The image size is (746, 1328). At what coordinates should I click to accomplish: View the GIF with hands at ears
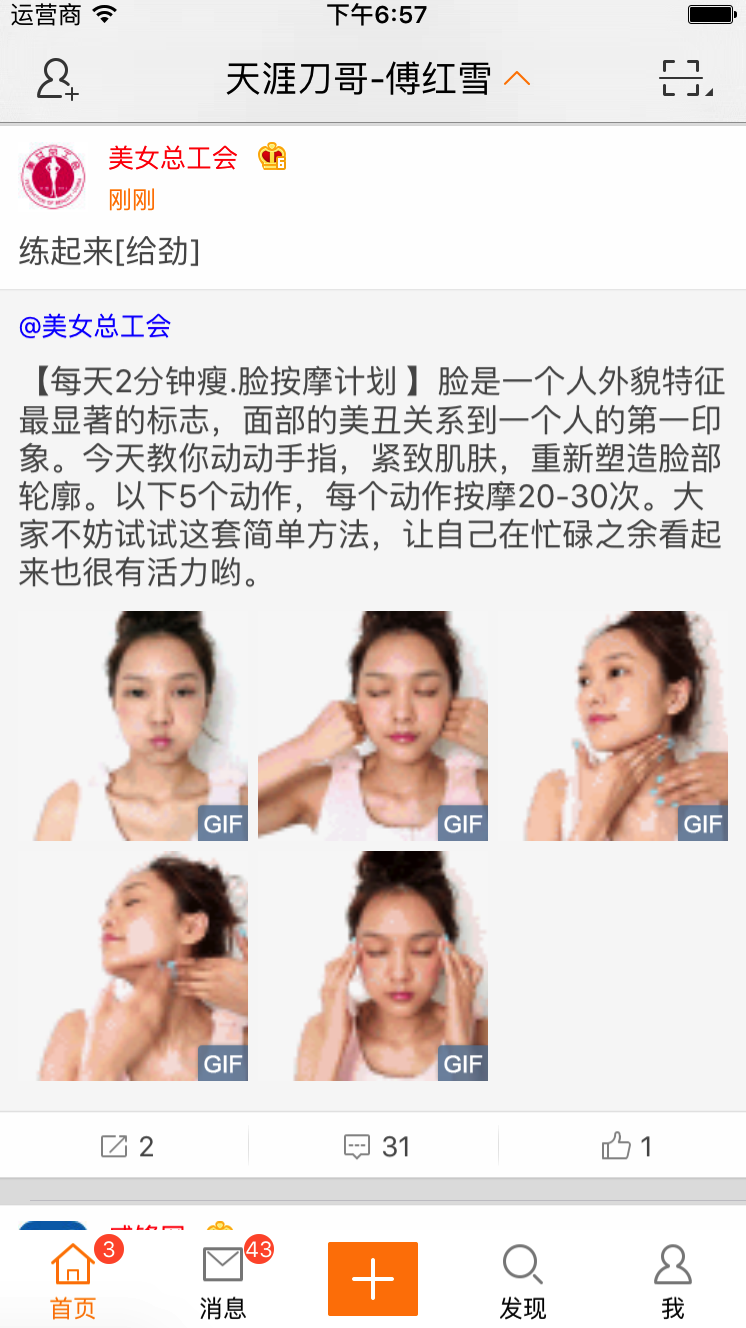click(x=373, y=726)
